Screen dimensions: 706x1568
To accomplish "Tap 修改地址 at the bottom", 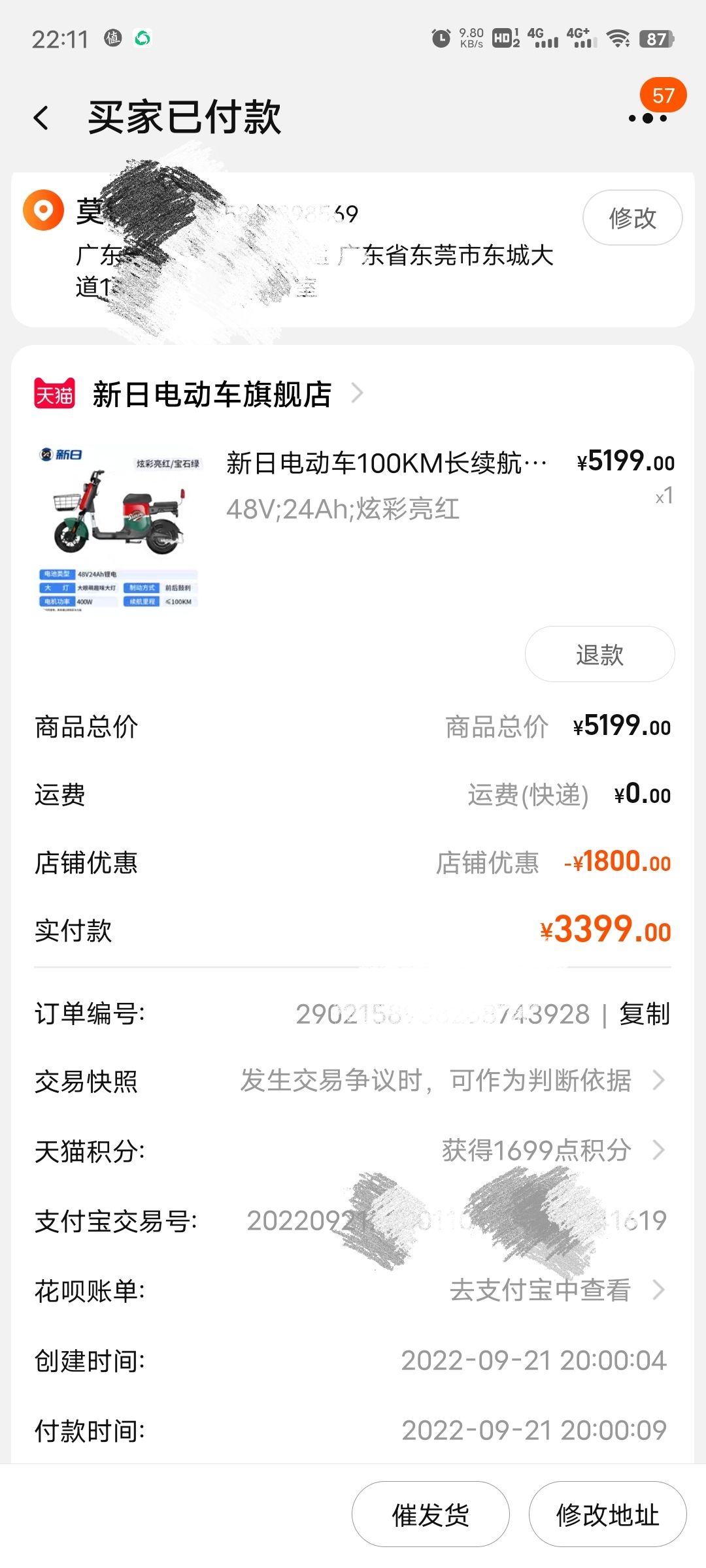I will (607, 1514).
